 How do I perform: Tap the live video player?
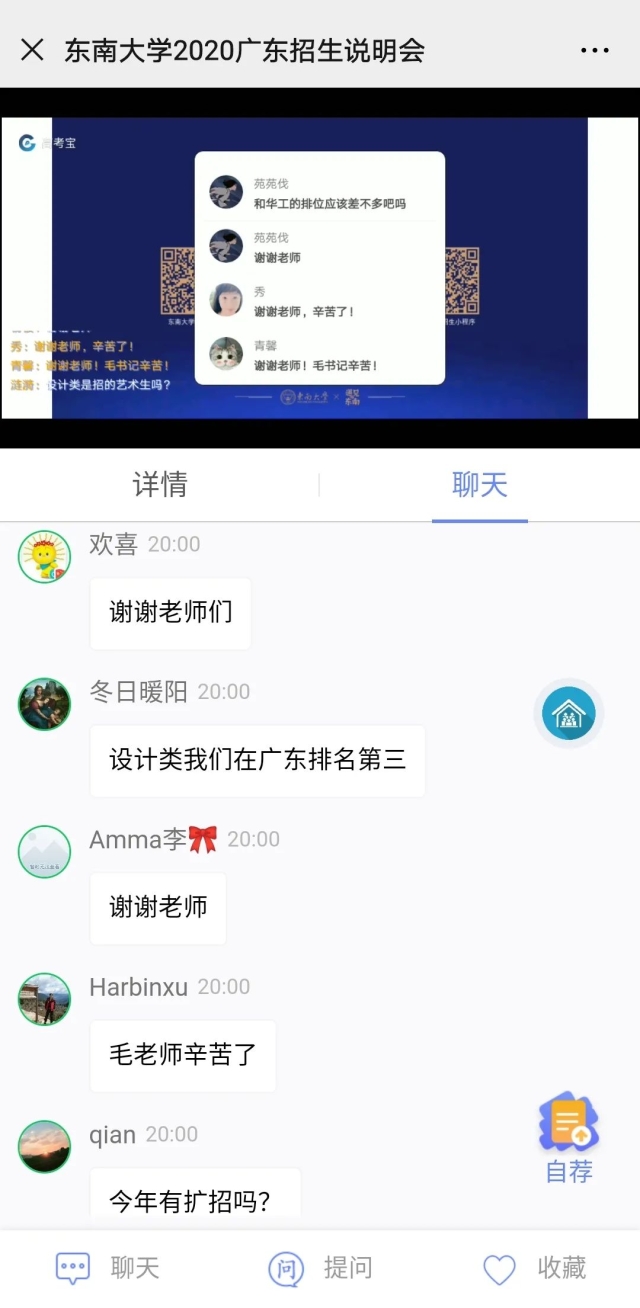pos(320,267)
